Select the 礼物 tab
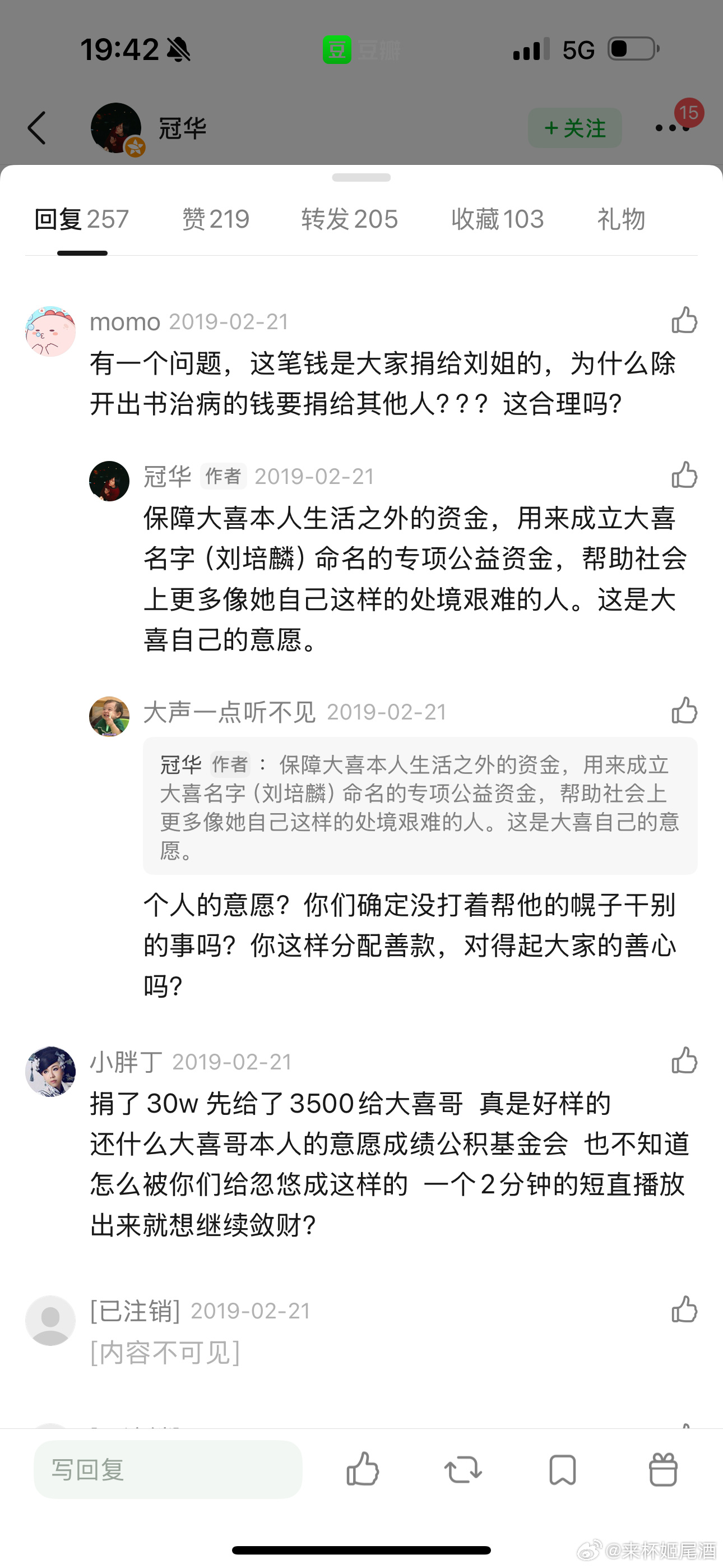Viewport: 723px width, 1568px height. click(x=620, y=219)
